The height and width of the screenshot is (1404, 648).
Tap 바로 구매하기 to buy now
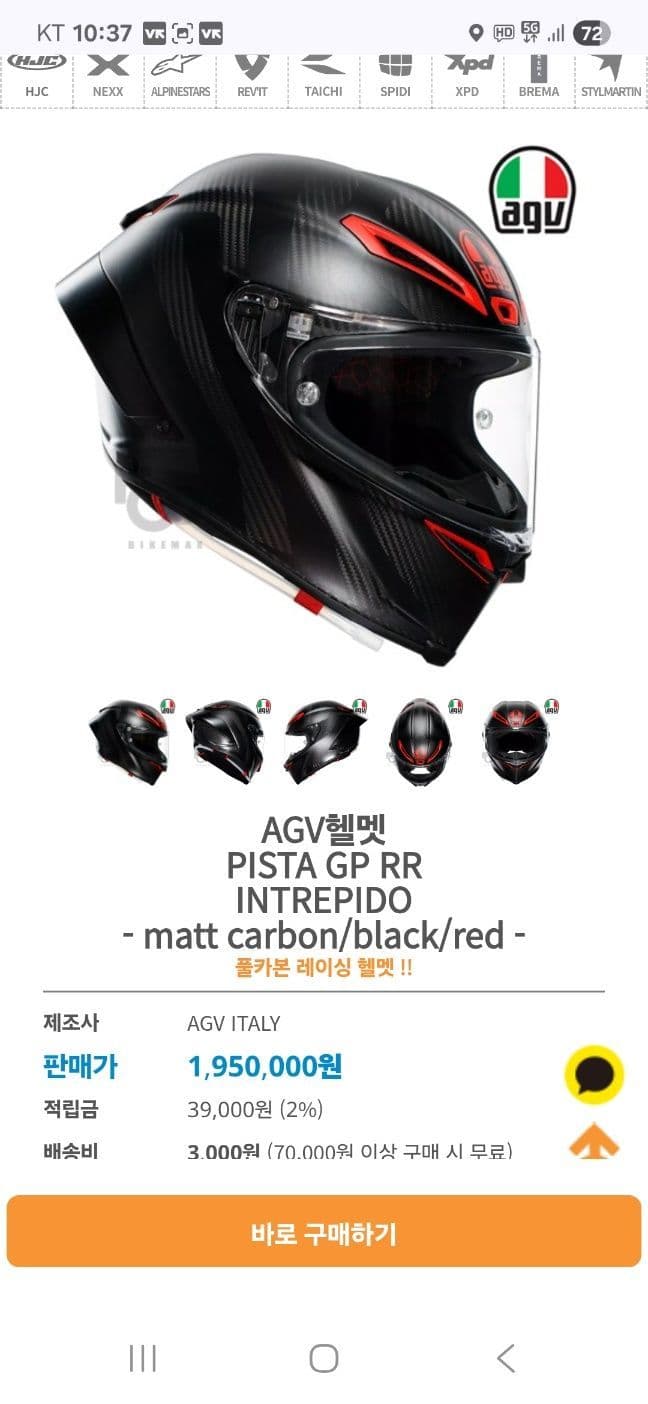point(324,1231)
